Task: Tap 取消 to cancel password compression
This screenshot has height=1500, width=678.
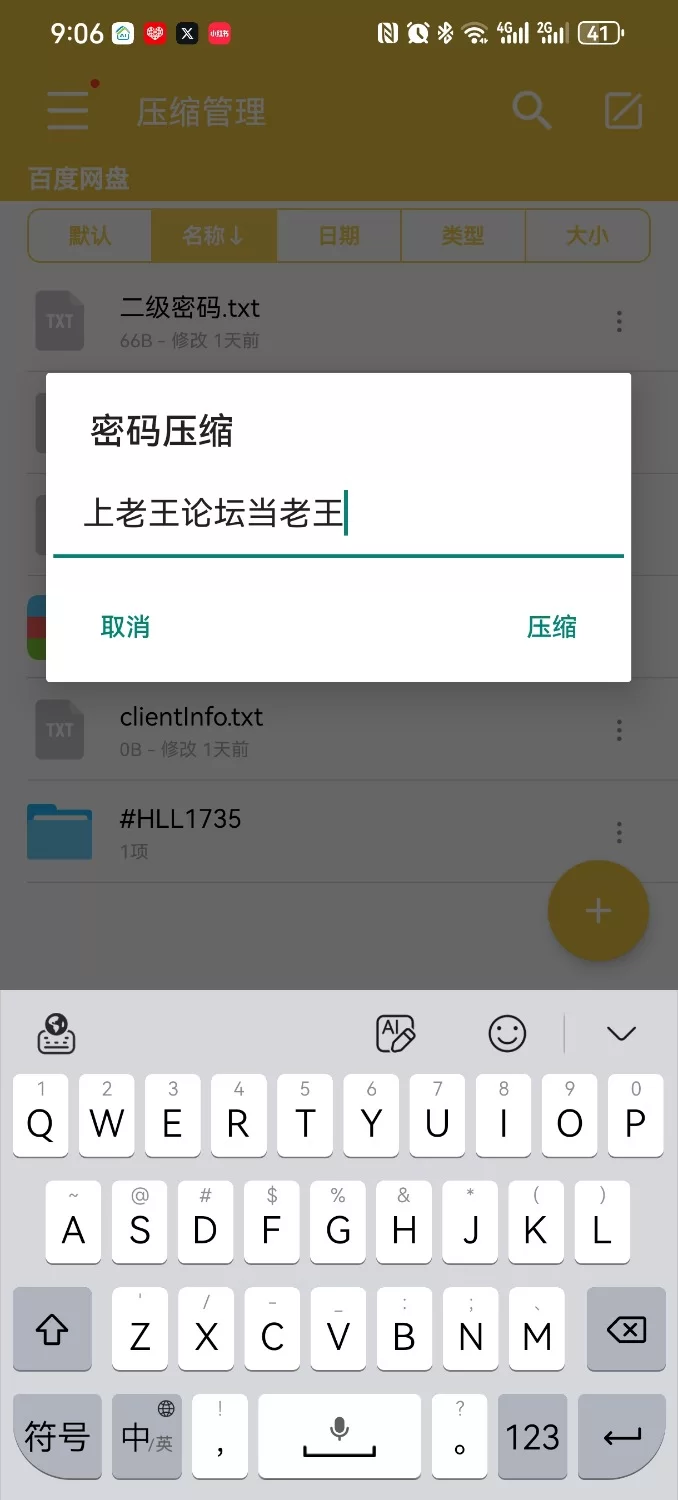Action: pyautogui.click(x=125, y=627)
